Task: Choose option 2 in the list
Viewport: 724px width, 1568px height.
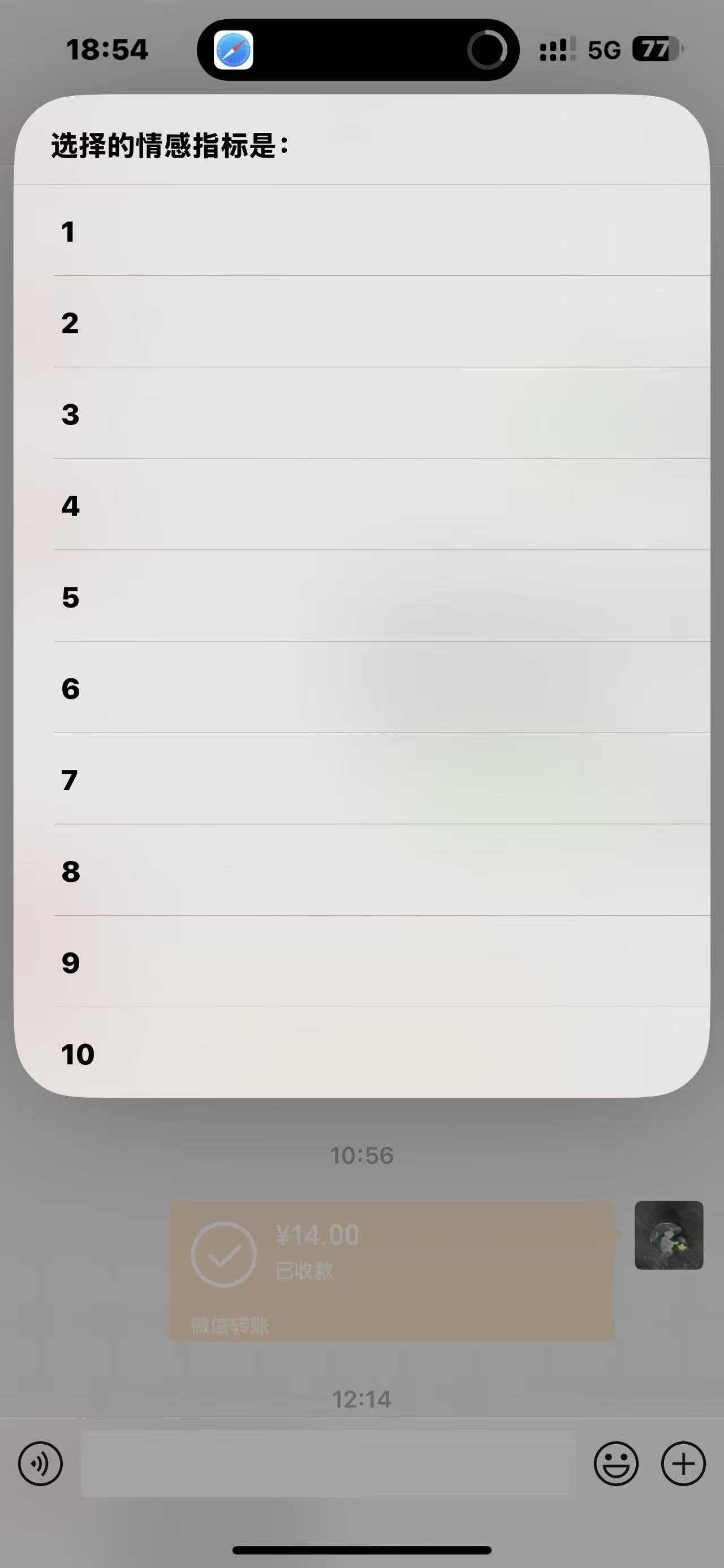Action: [x=361, y=322]
